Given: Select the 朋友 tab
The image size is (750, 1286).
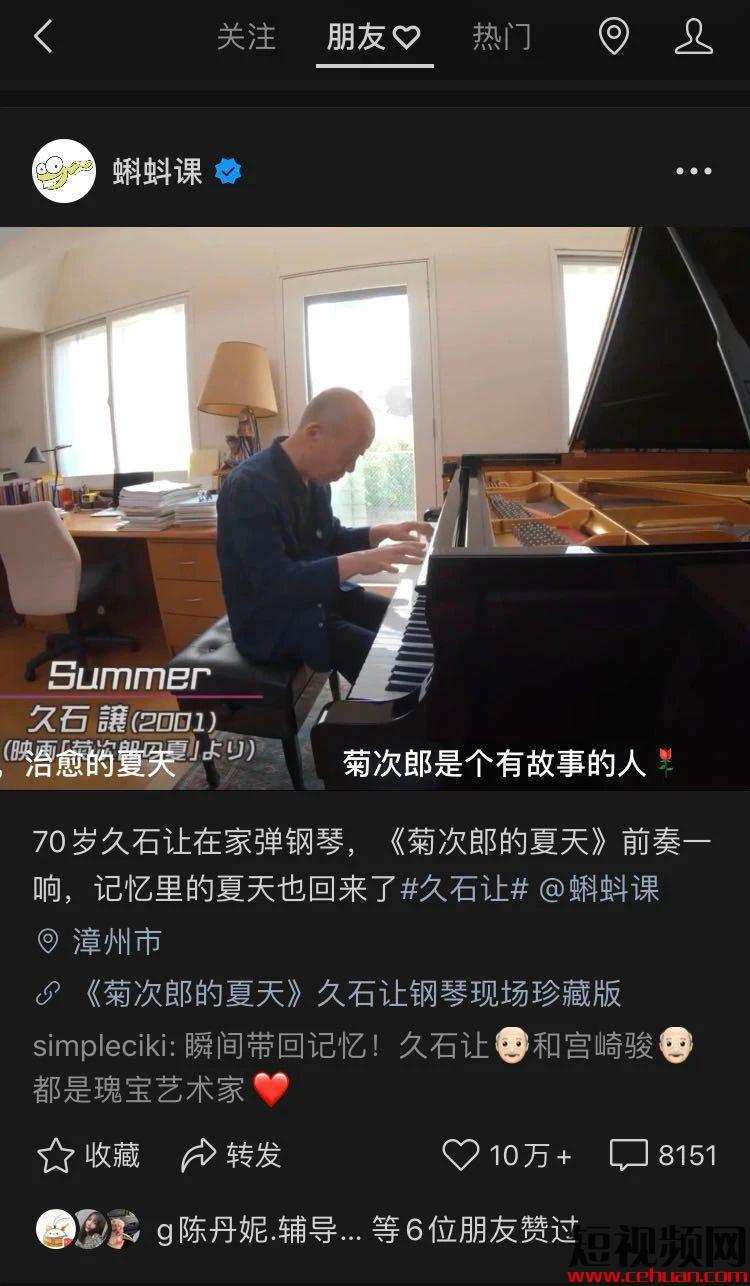Looking at the screenshot, I should tap(373, 38).
